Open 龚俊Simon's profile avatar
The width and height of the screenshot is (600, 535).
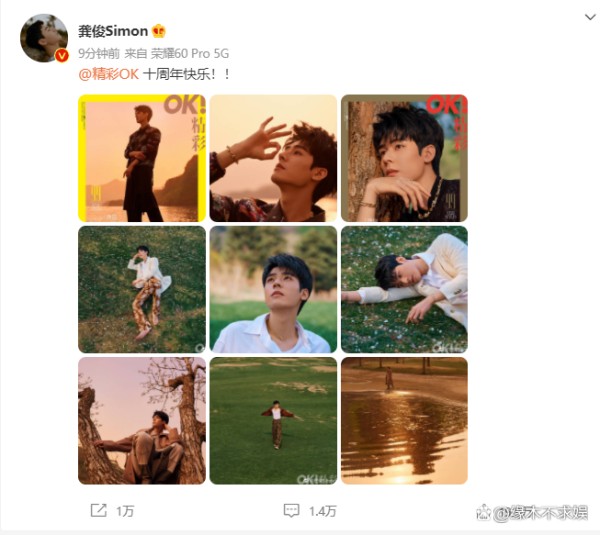(43, 38)
